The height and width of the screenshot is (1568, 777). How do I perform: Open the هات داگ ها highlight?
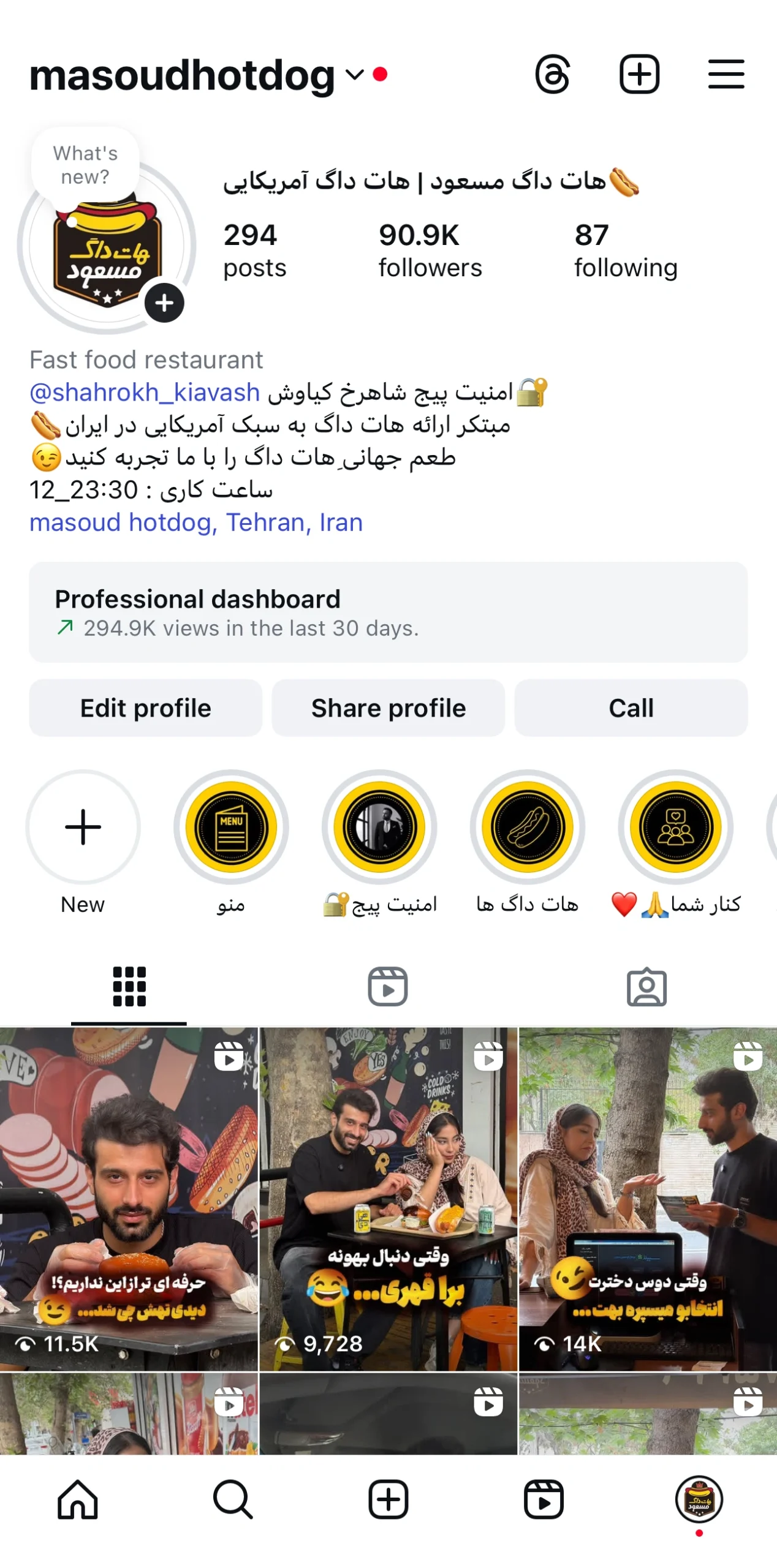(x=528, y=827)
